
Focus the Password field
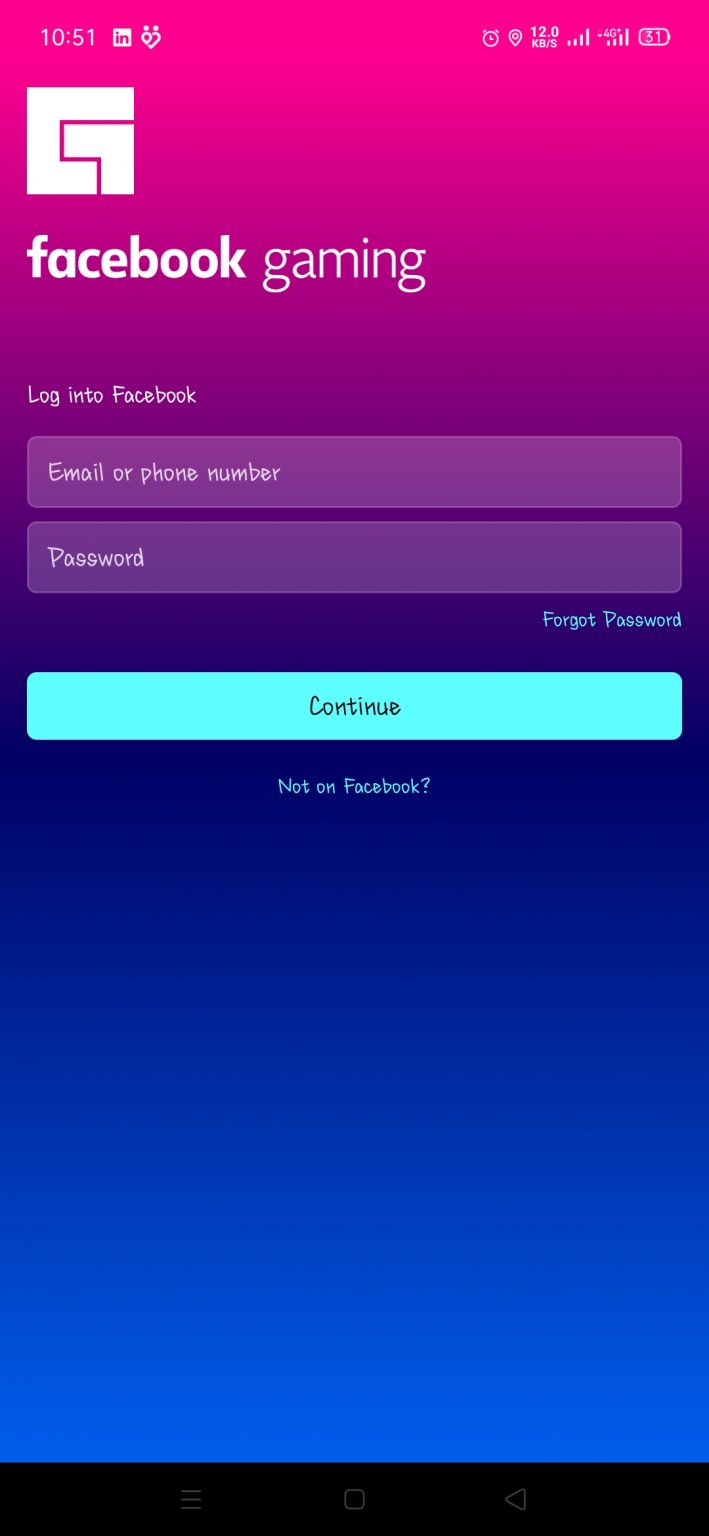354,557
